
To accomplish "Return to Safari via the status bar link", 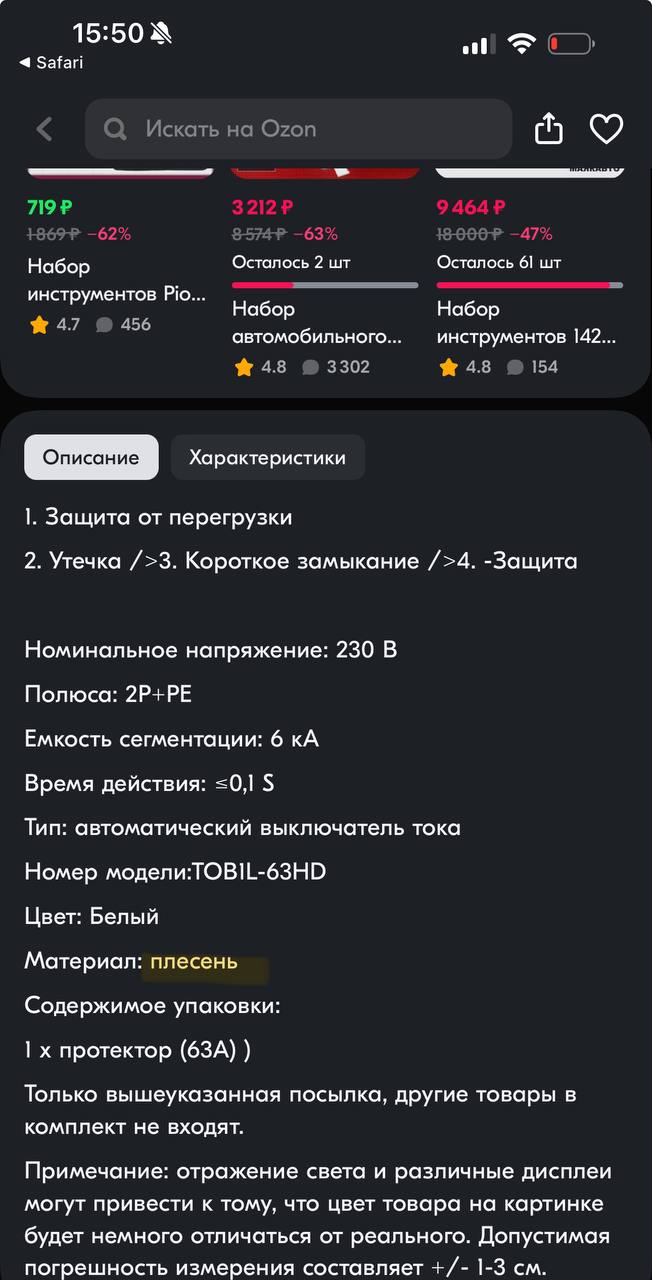I will 51,62.
